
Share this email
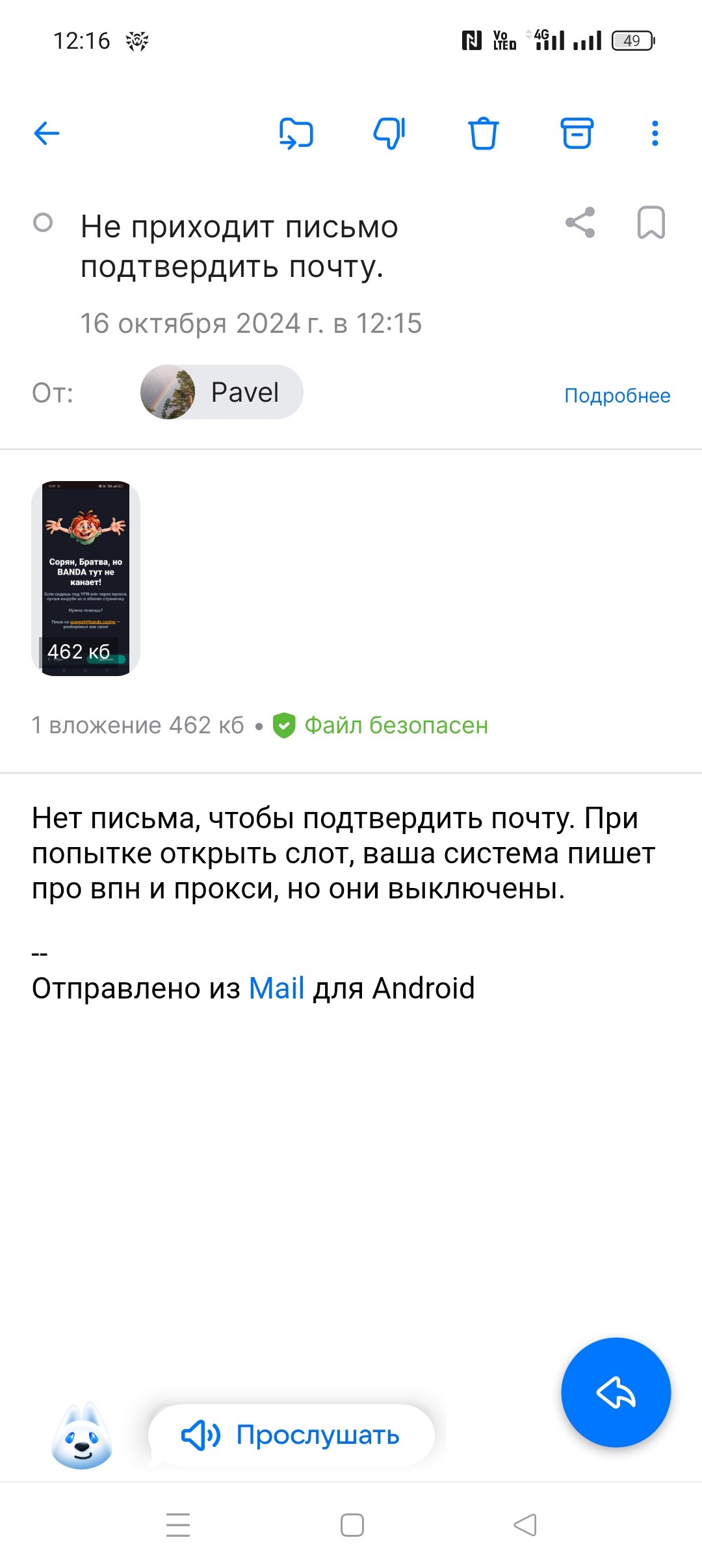580,223
